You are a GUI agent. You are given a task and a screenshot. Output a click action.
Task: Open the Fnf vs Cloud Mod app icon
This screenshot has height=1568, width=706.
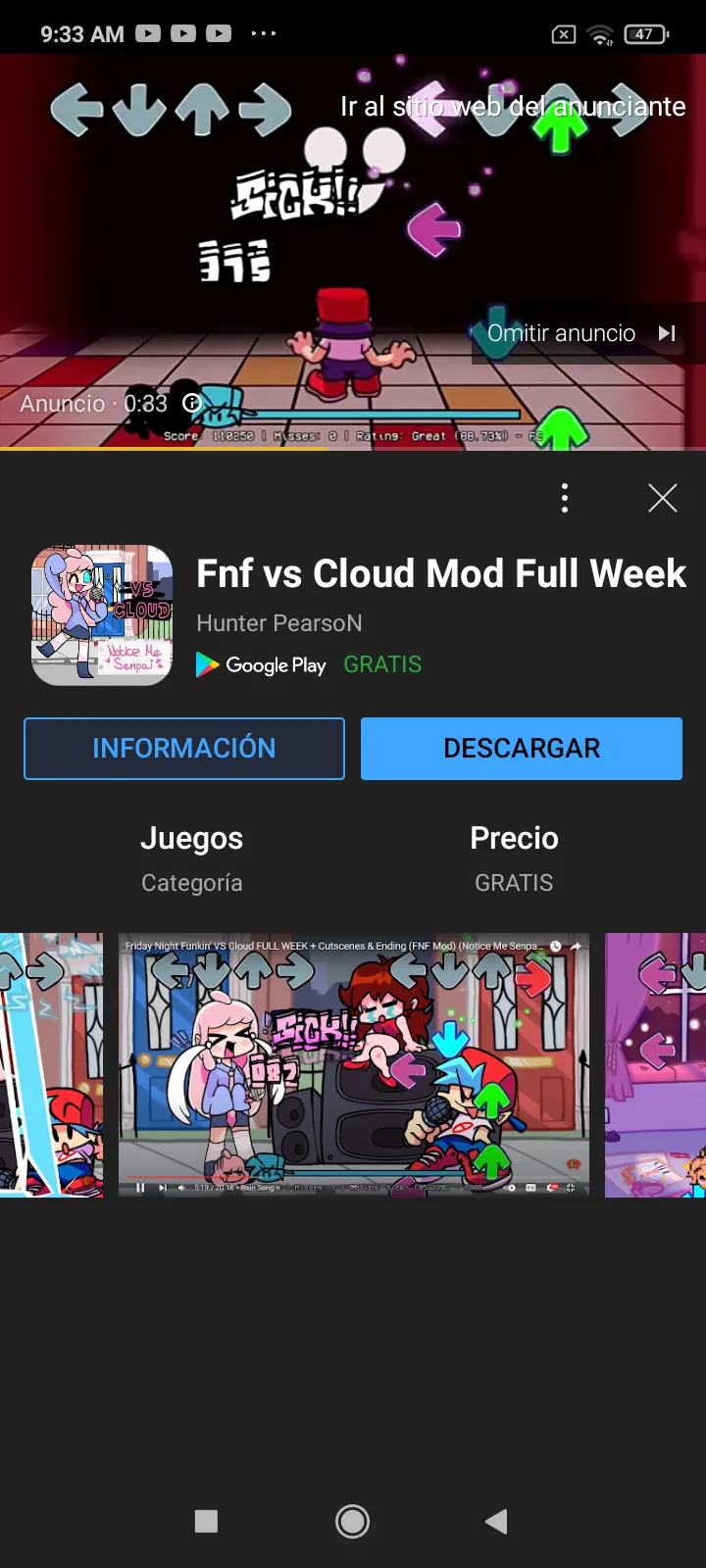click(102, 614)
